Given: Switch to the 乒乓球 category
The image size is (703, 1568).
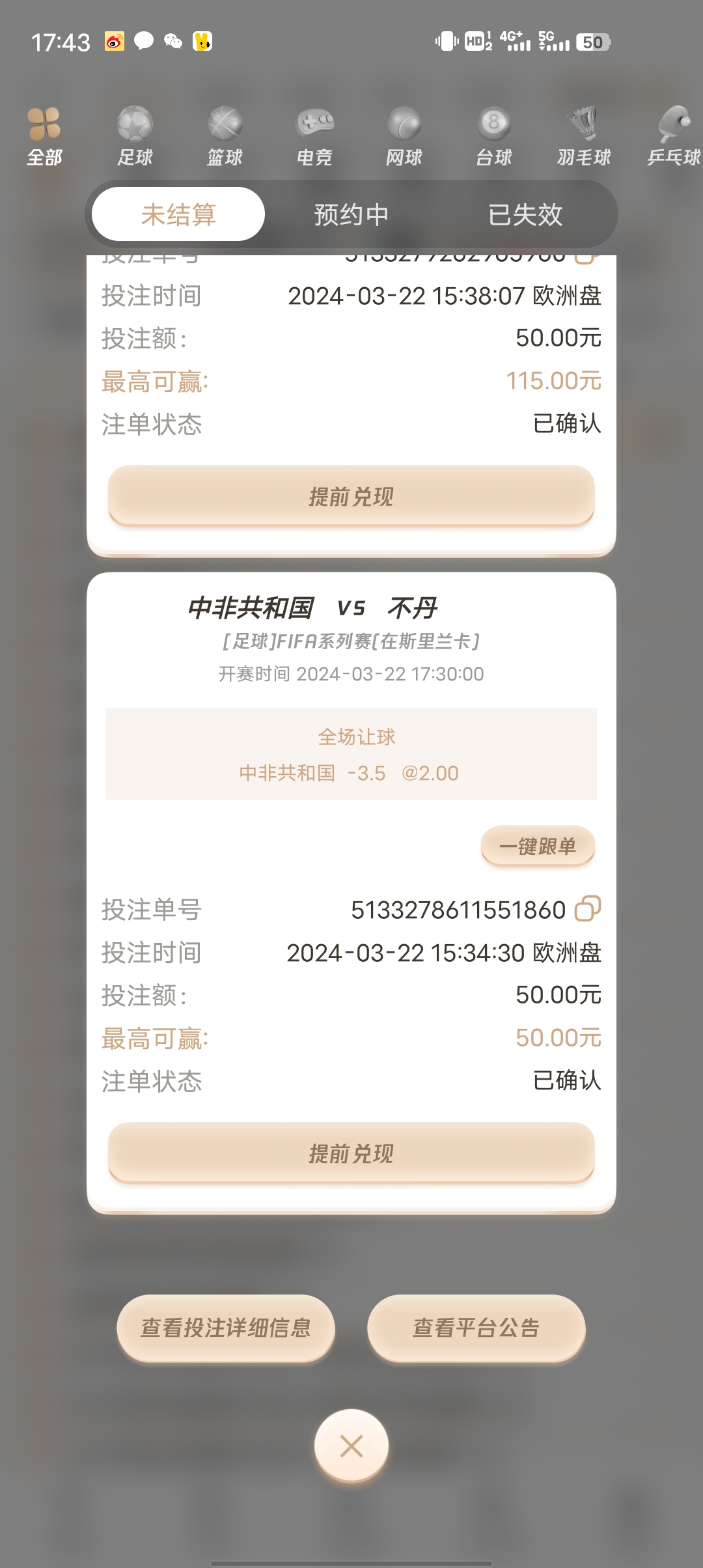Looking at the screenshot, I should [673, 136].
